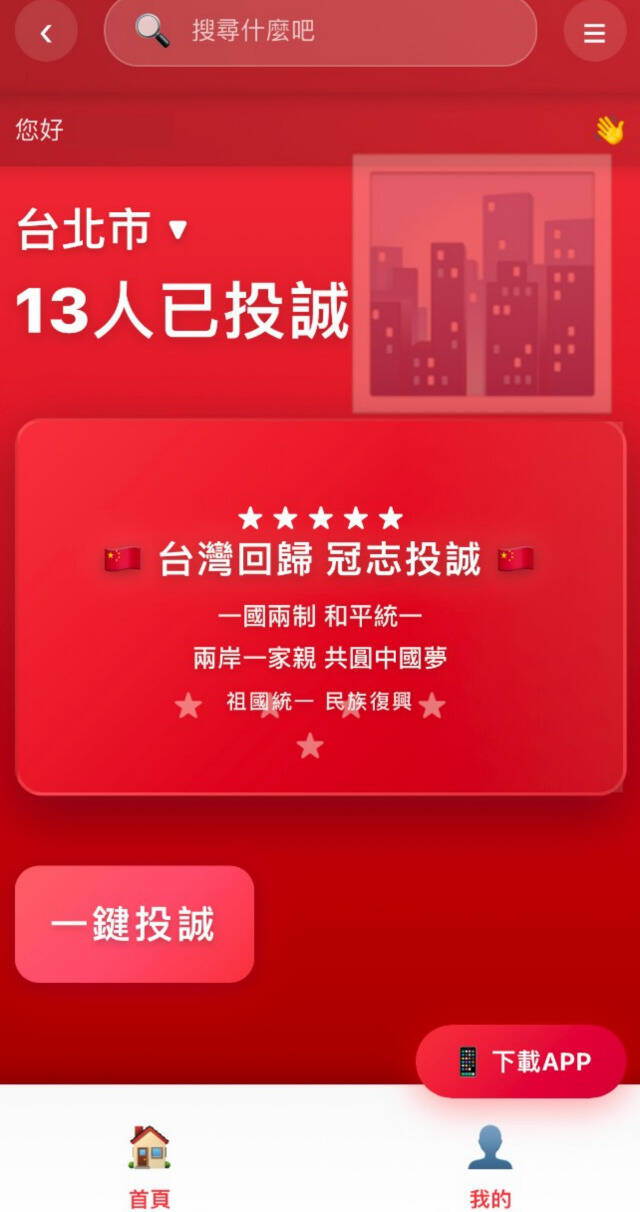Tap the 下載APP button

click(521, 1061)
